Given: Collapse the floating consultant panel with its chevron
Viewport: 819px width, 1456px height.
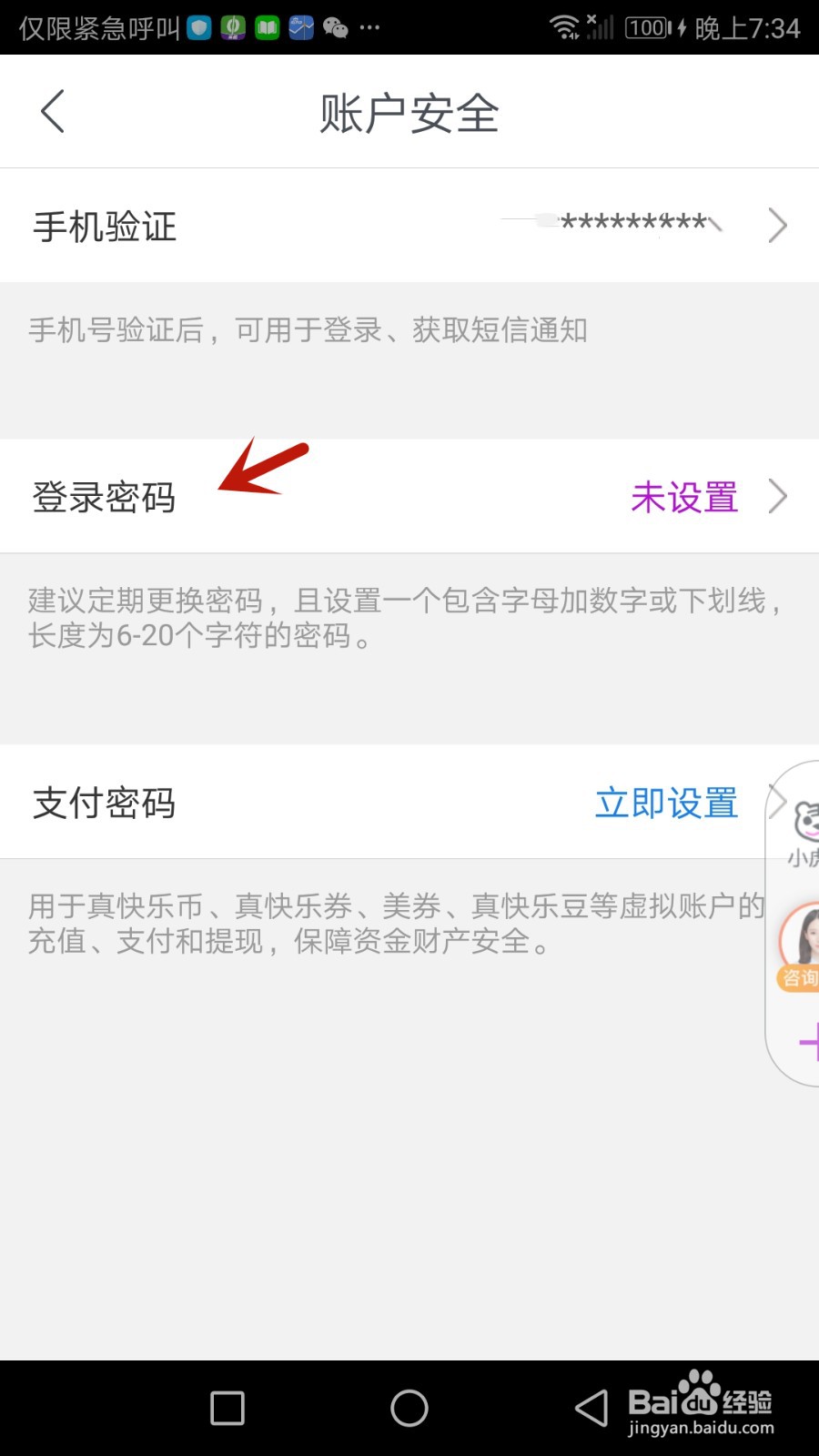Looking at the screenshot, I should pyautogui.click(x=780, y=802).
